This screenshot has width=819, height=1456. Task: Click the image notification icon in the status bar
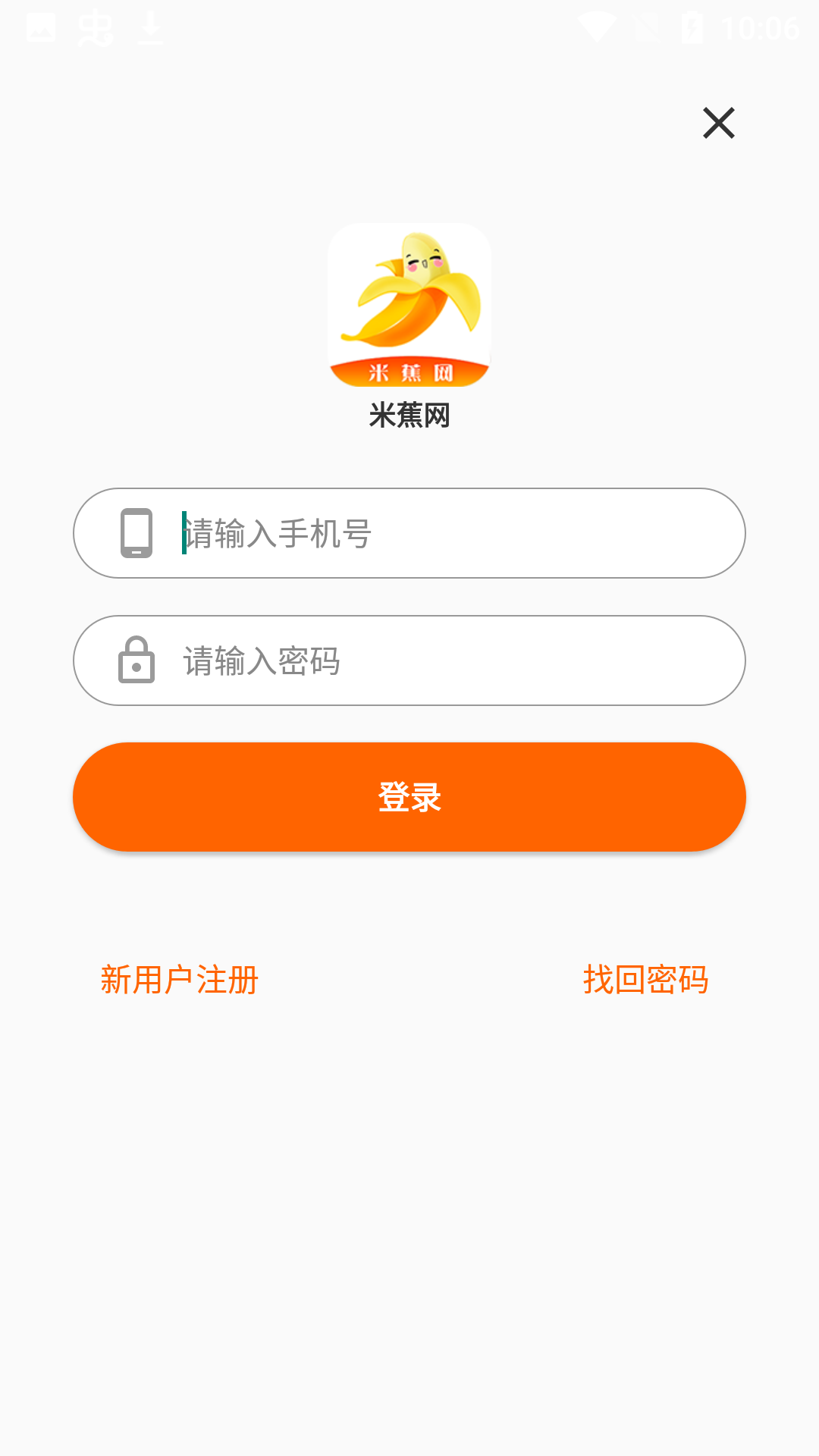click(x=42, y=27)
